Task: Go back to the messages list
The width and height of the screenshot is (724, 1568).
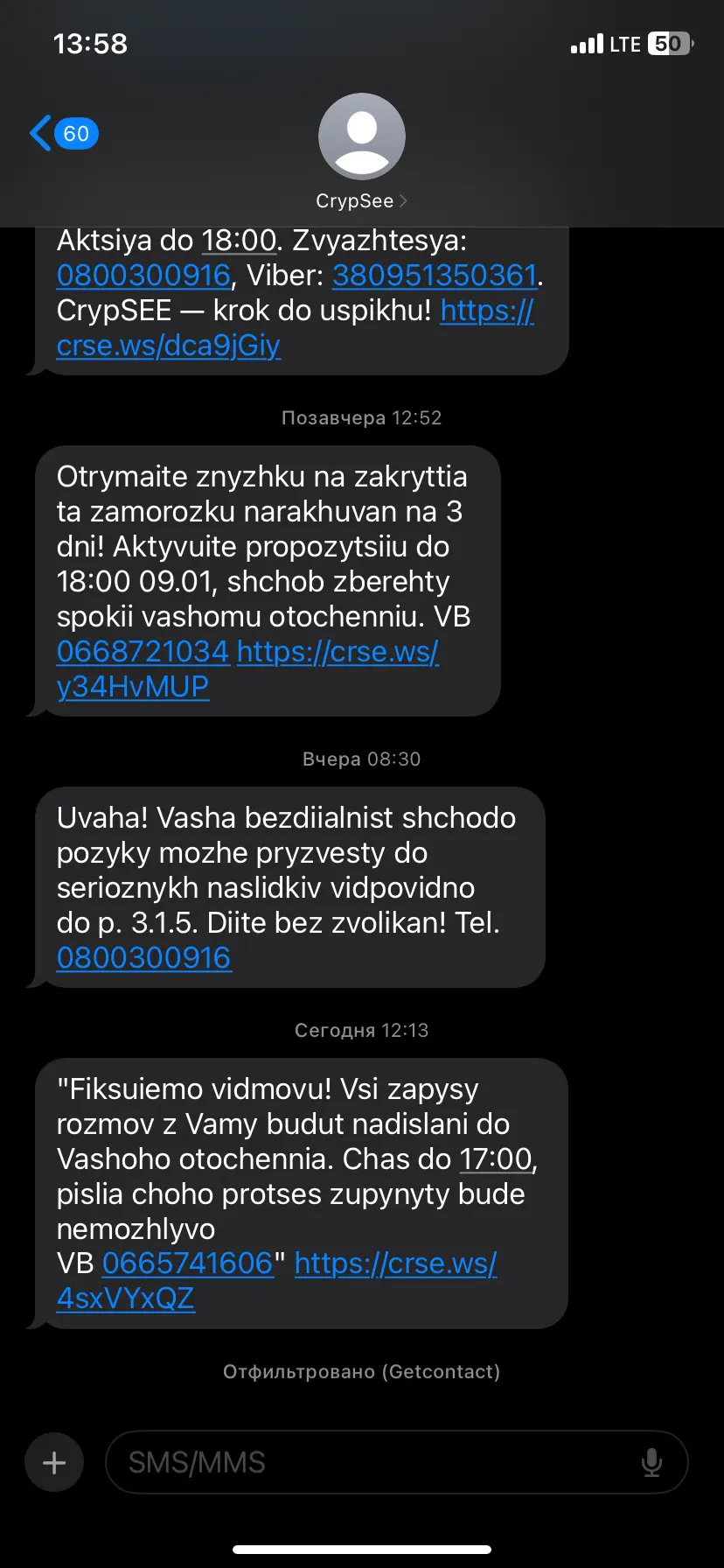Action: [x=63, y=134]
